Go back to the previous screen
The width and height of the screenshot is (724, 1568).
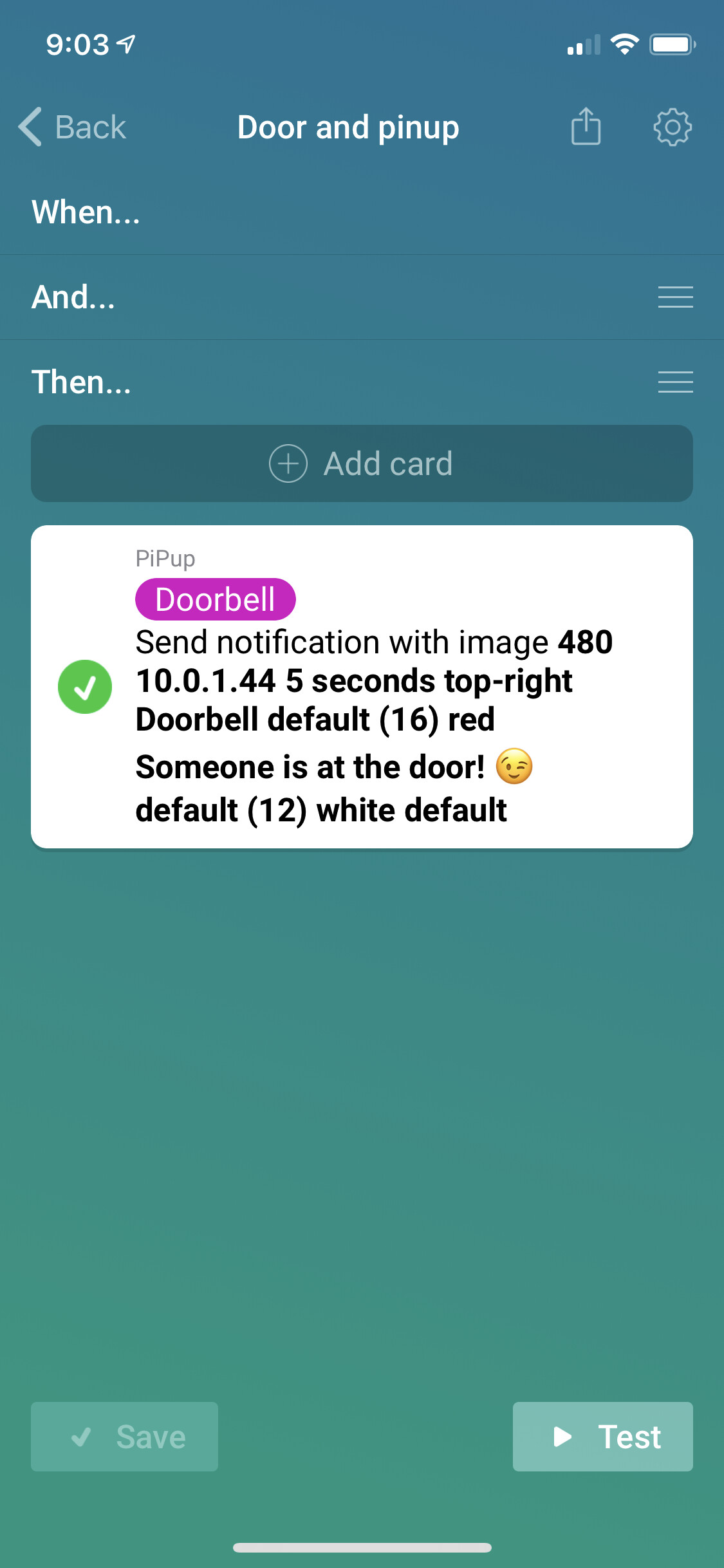tap(72, 127)
